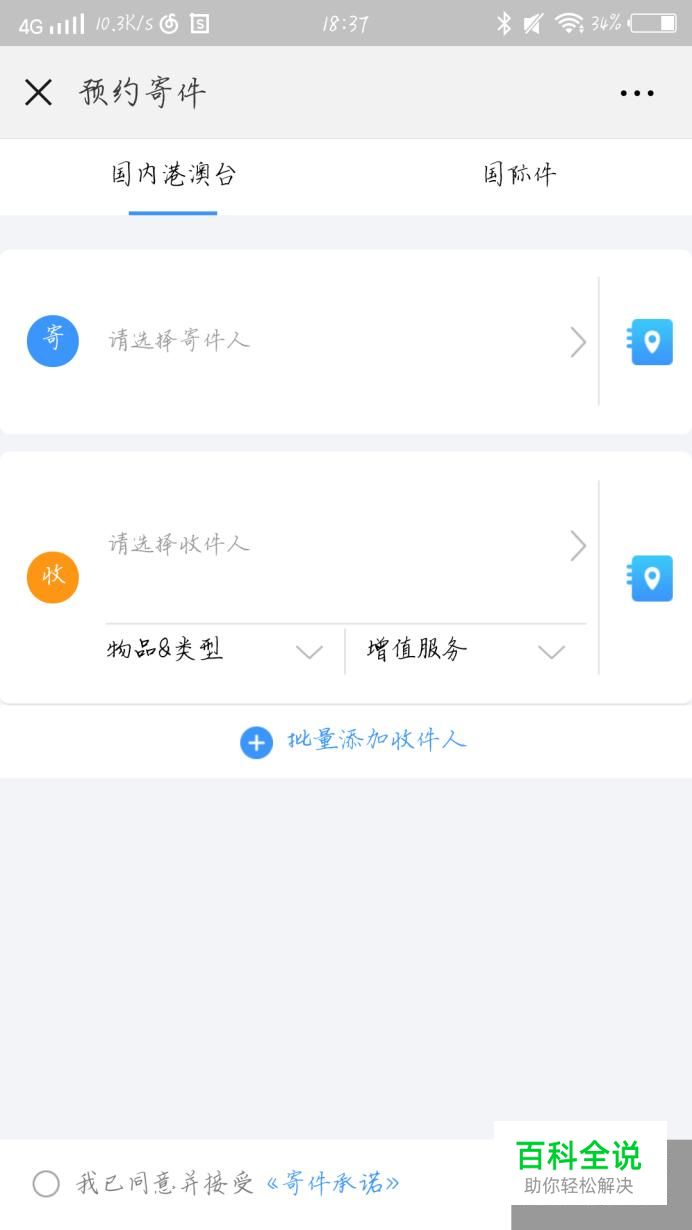Expand the 物品&类型 dropdown

pyautogui.click(x=215, y=651)
